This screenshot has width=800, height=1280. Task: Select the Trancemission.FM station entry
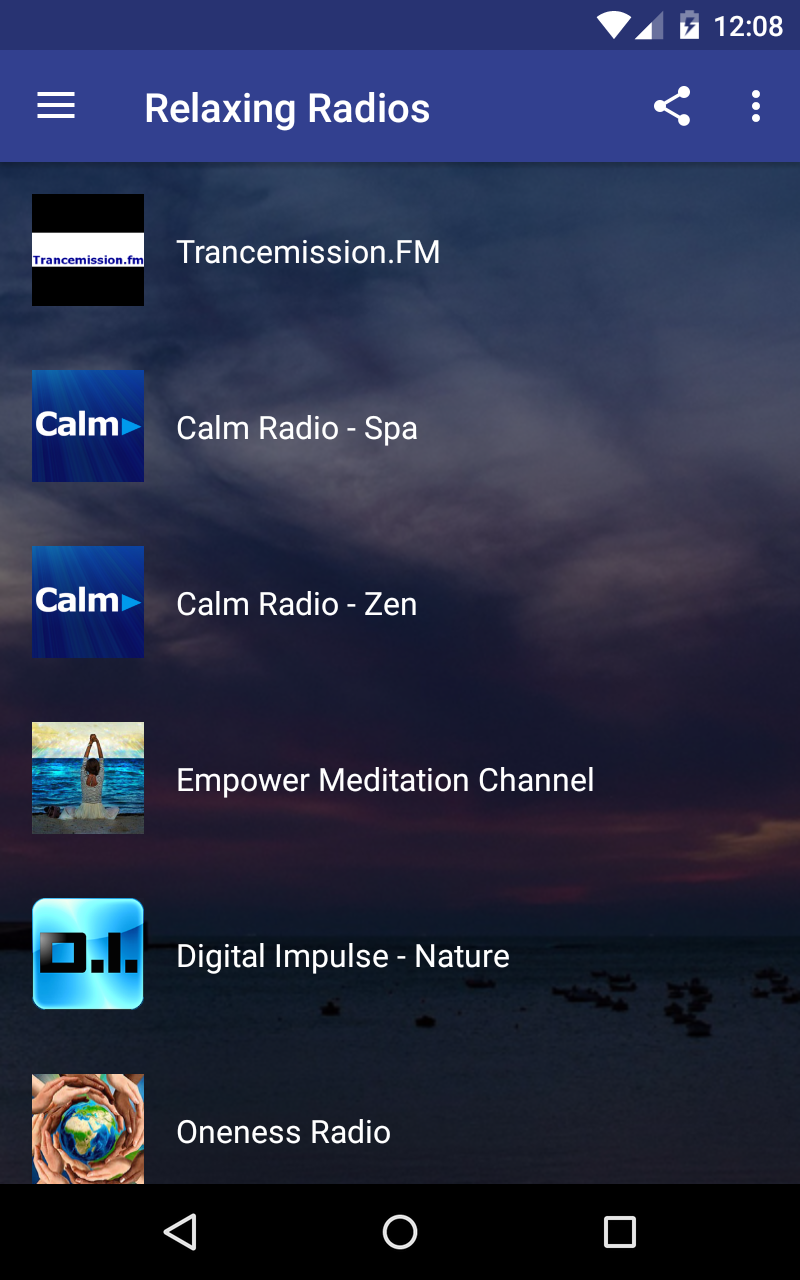pyautogui.click(x=308, y=252)
